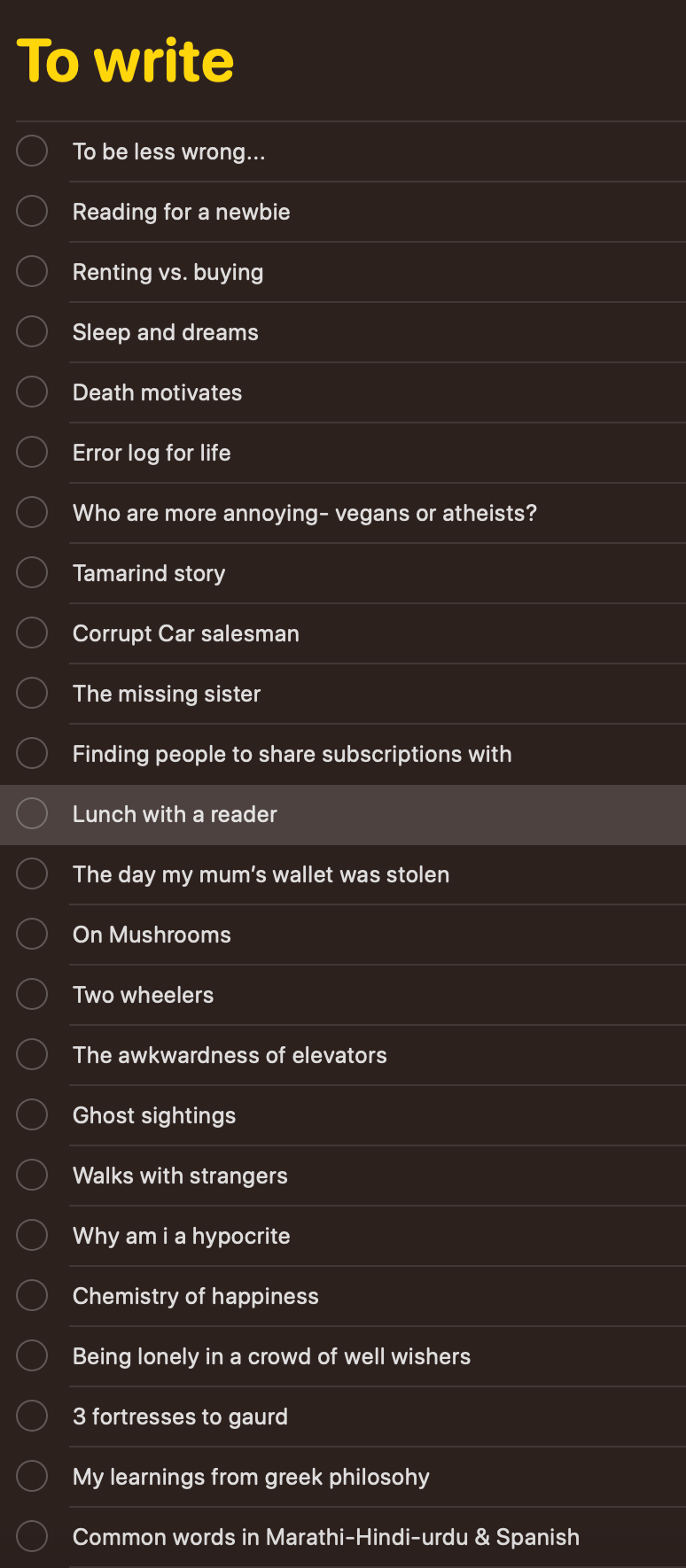This screenshot has height=1568, width=686.
Task: Check the circle beside "Walks with strangers"
Action: tap(32, 1175)
